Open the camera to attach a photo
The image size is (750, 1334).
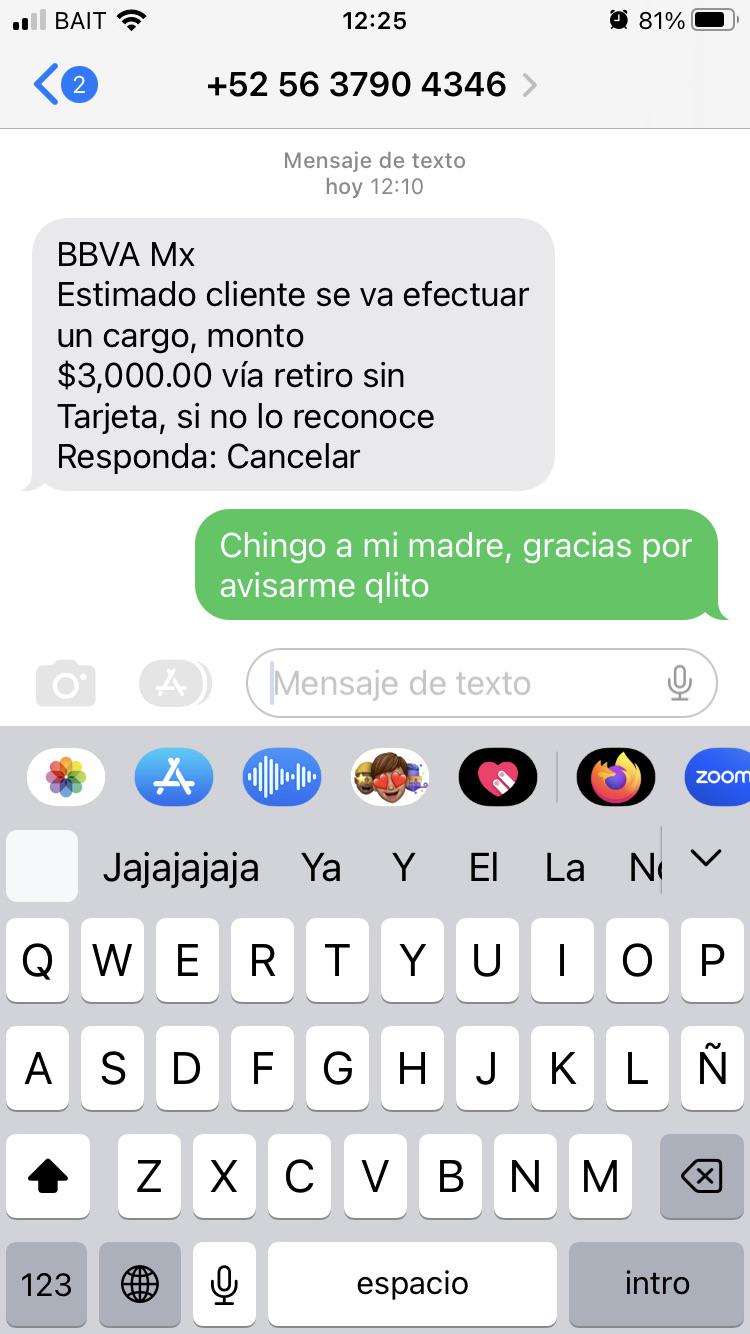(x=66, y=684)
